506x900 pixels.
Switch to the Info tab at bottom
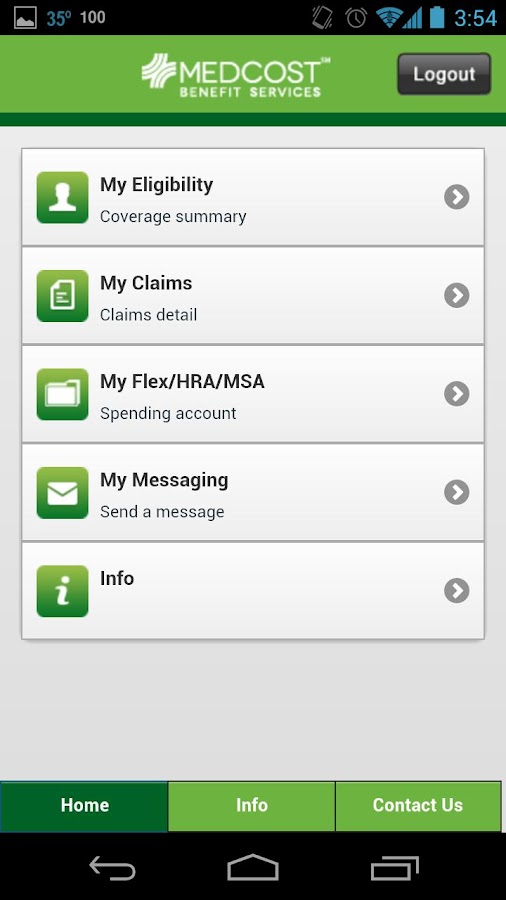coord(252,806)
